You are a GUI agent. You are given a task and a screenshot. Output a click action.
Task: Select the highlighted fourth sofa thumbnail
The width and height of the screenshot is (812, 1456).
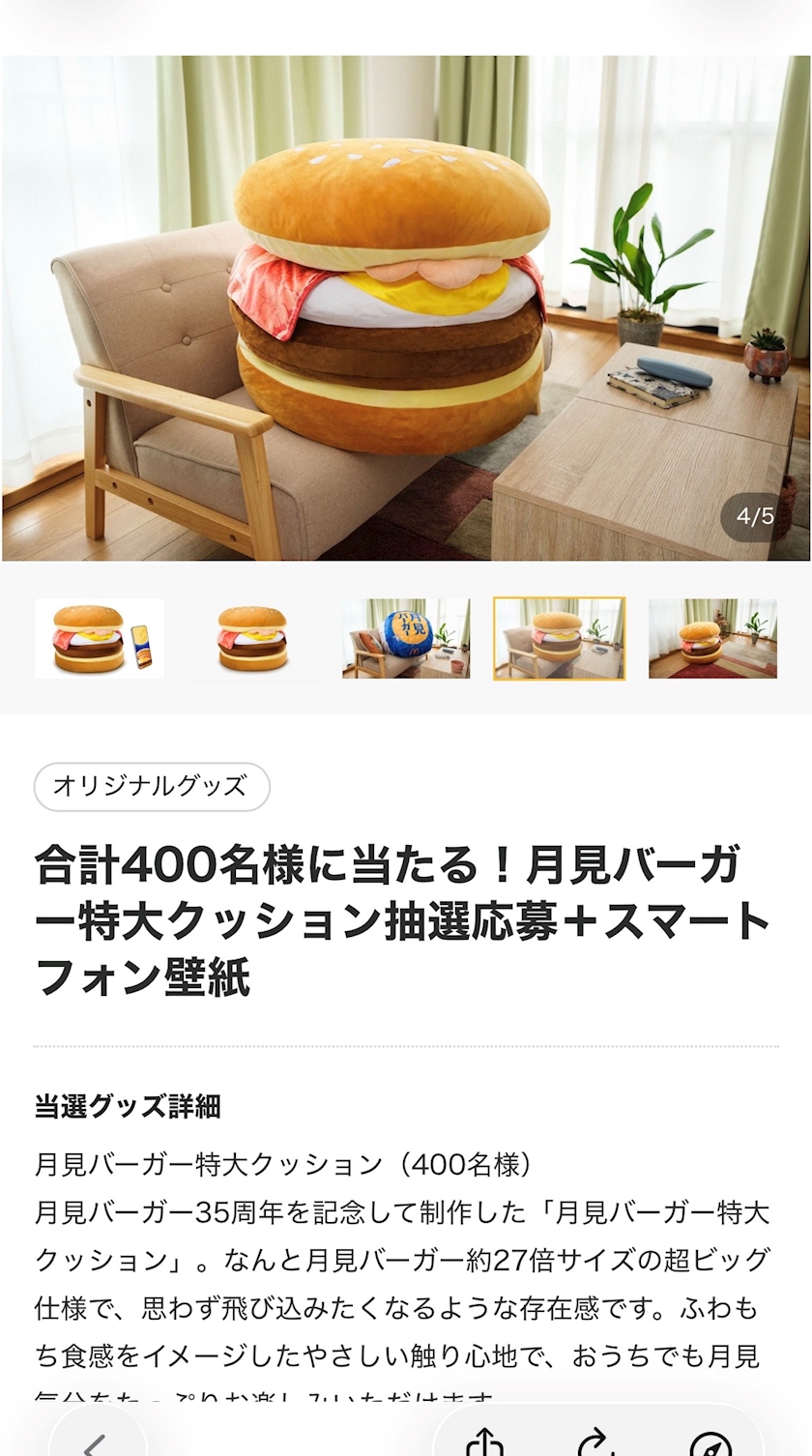pos(560,638)
